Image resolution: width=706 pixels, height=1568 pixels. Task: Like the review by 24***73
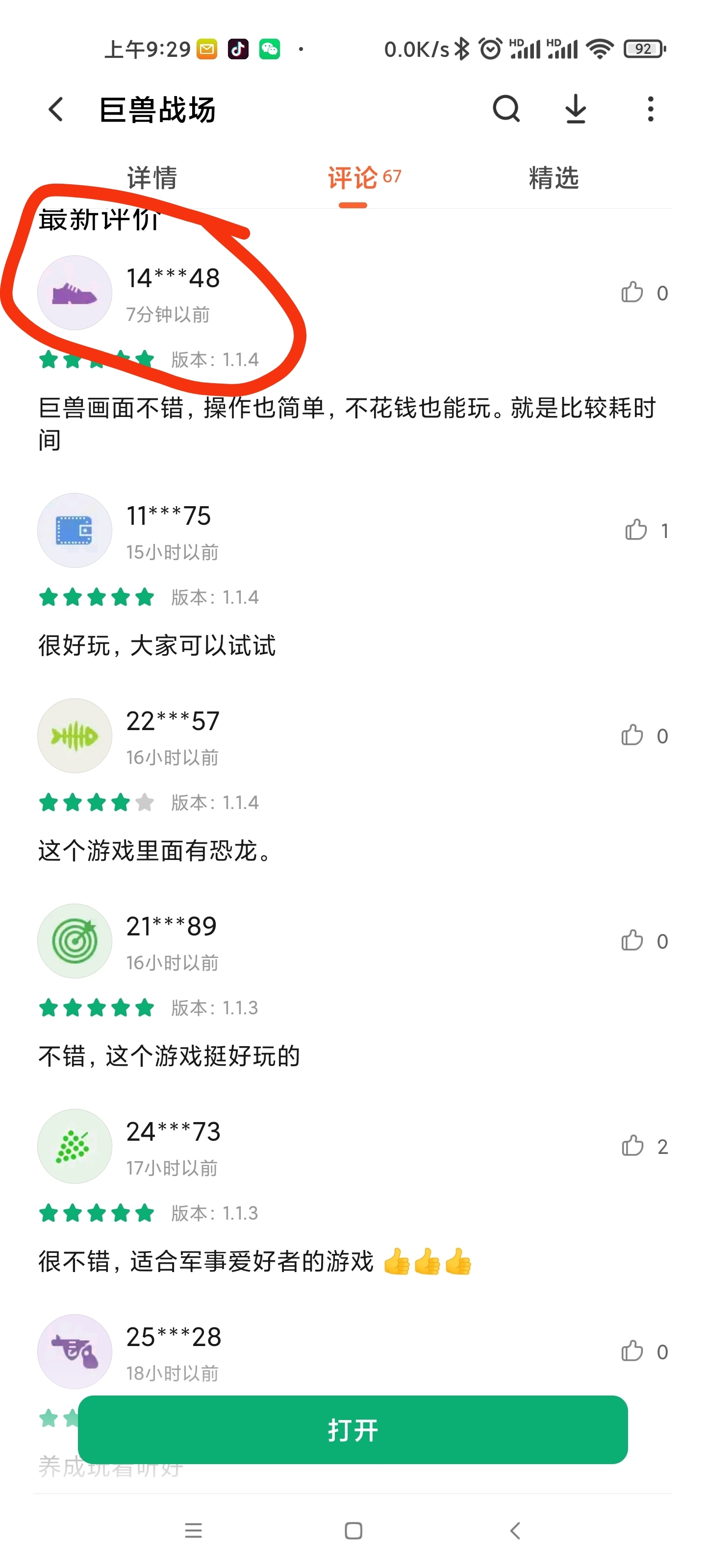(632, 1146)
